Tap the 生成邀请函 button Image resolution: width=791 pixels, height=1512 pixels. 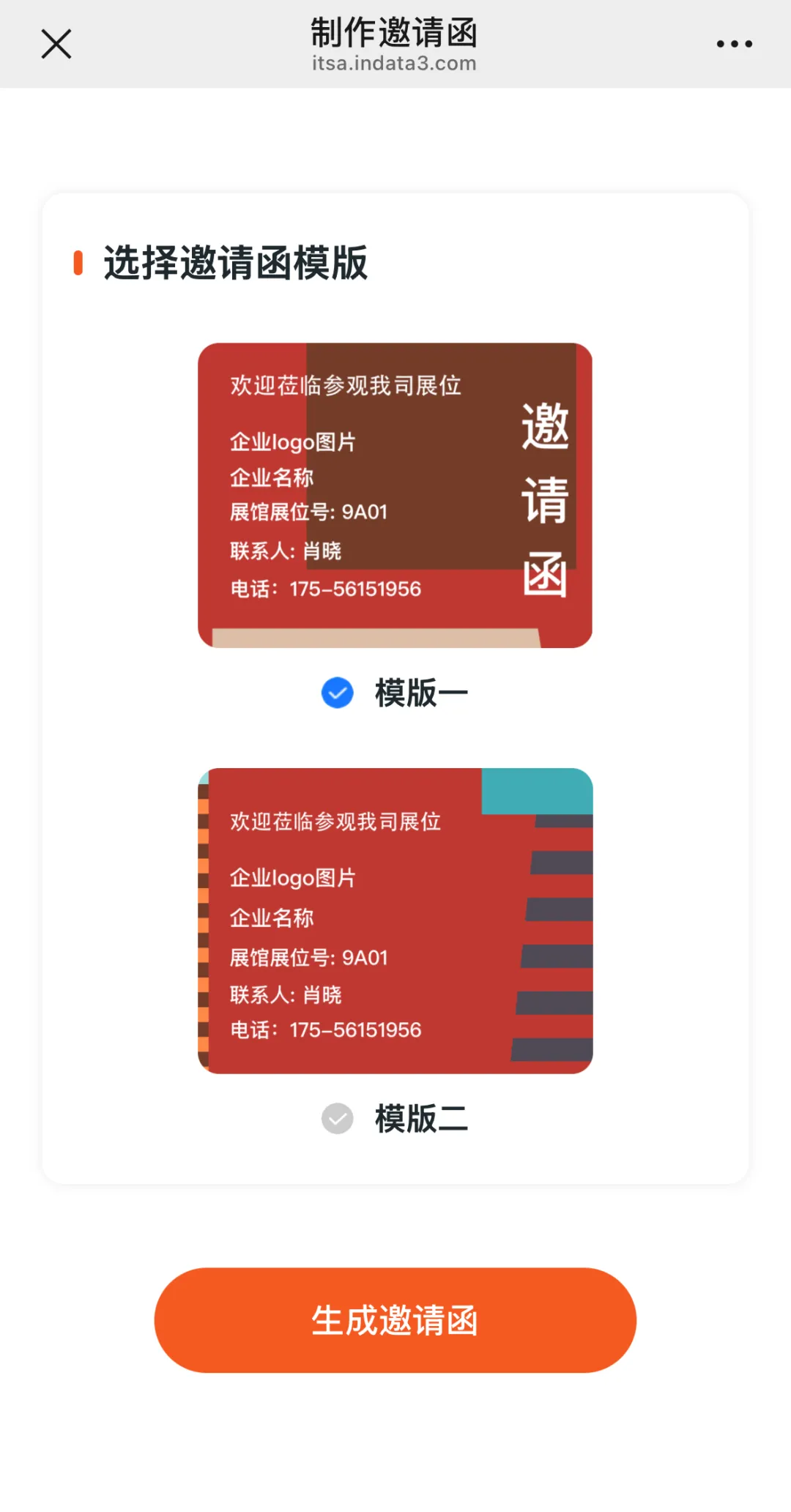pos(395,1320)
